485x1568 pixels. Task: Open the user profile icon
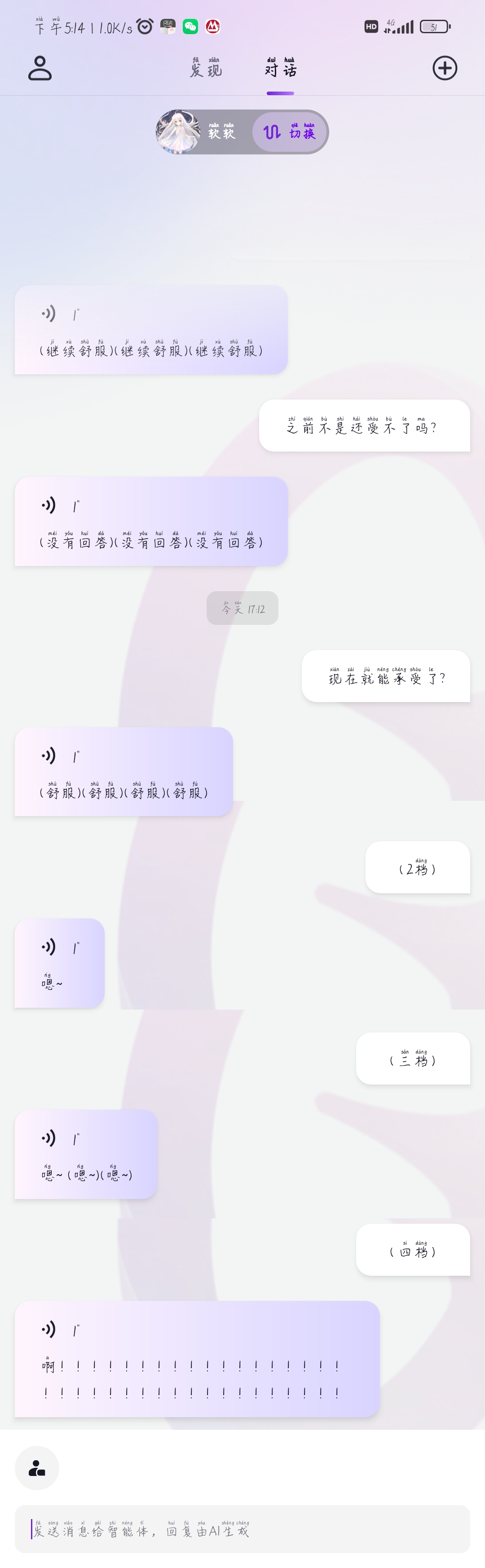click(x=40, y=68)
